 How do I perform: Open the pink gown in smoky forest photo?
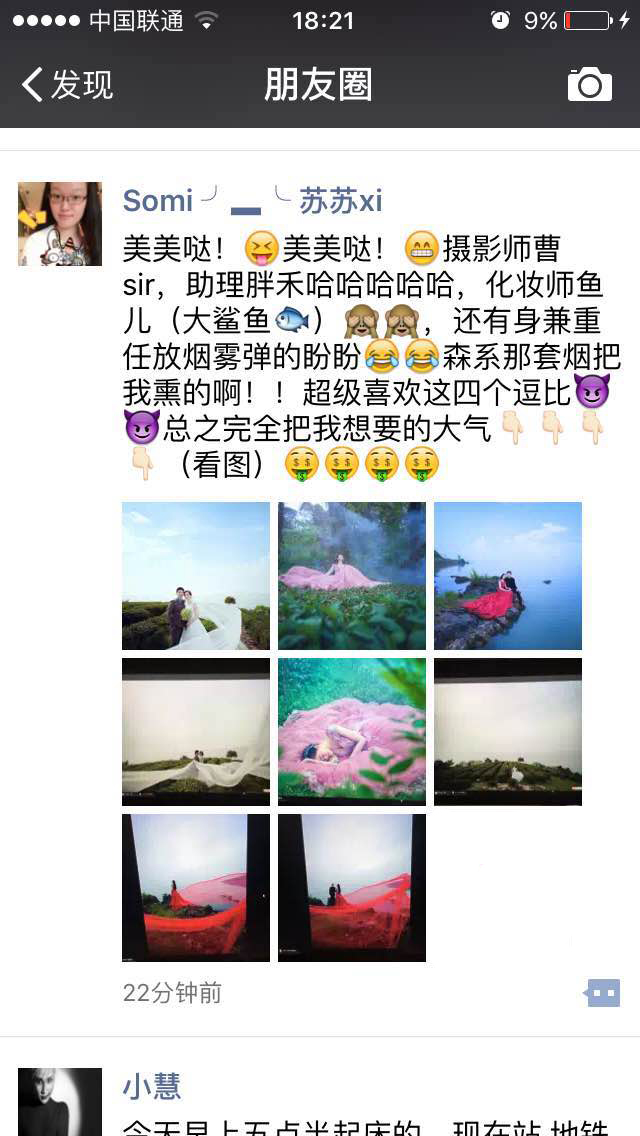coord(352,576)
